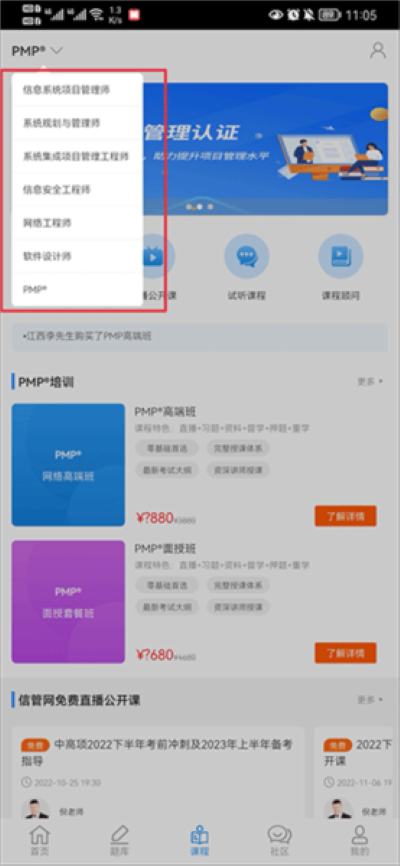Open the PMP®面授套餐班 course card
The image size is (400, 866).
(x=69, y=601)
